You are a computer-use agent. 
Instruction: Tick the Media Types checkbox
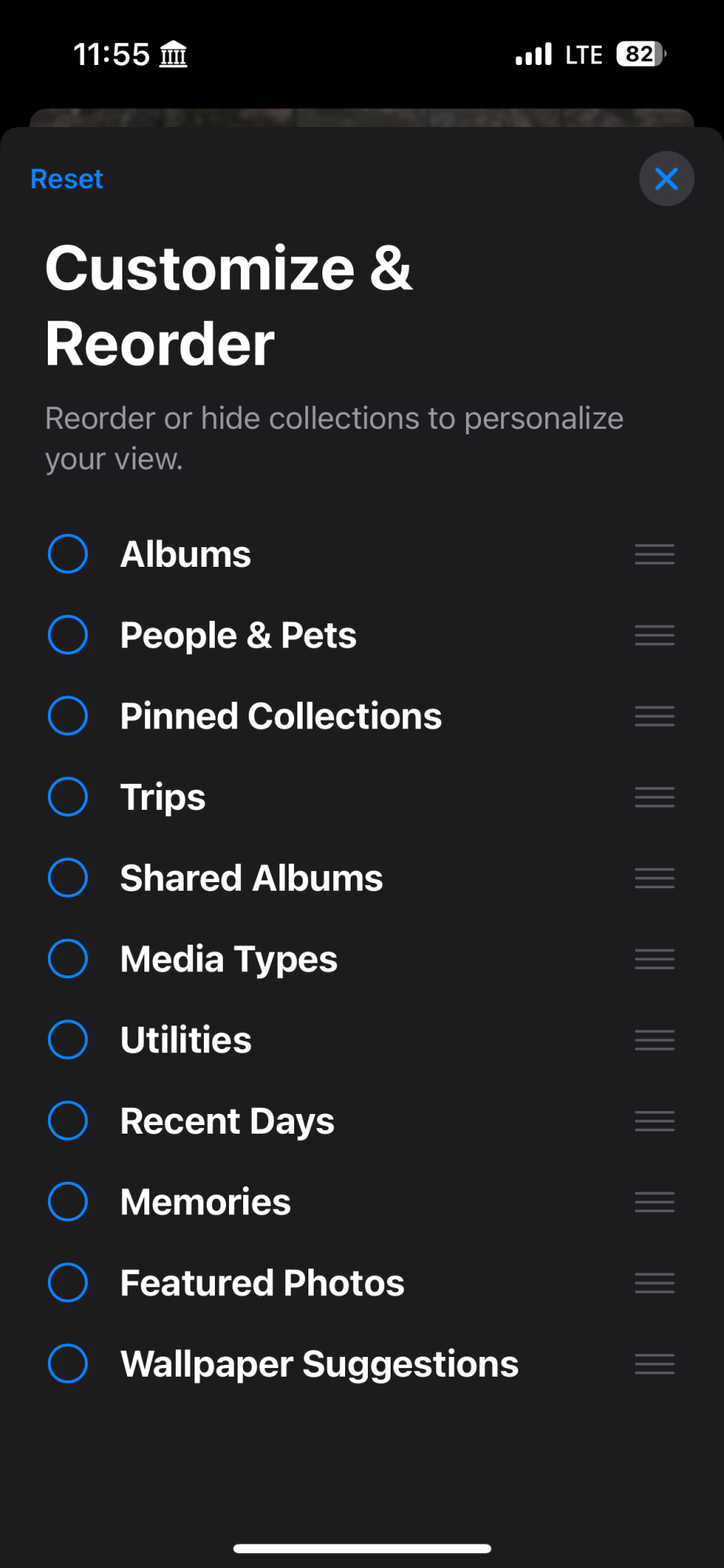tap(67, 959)
